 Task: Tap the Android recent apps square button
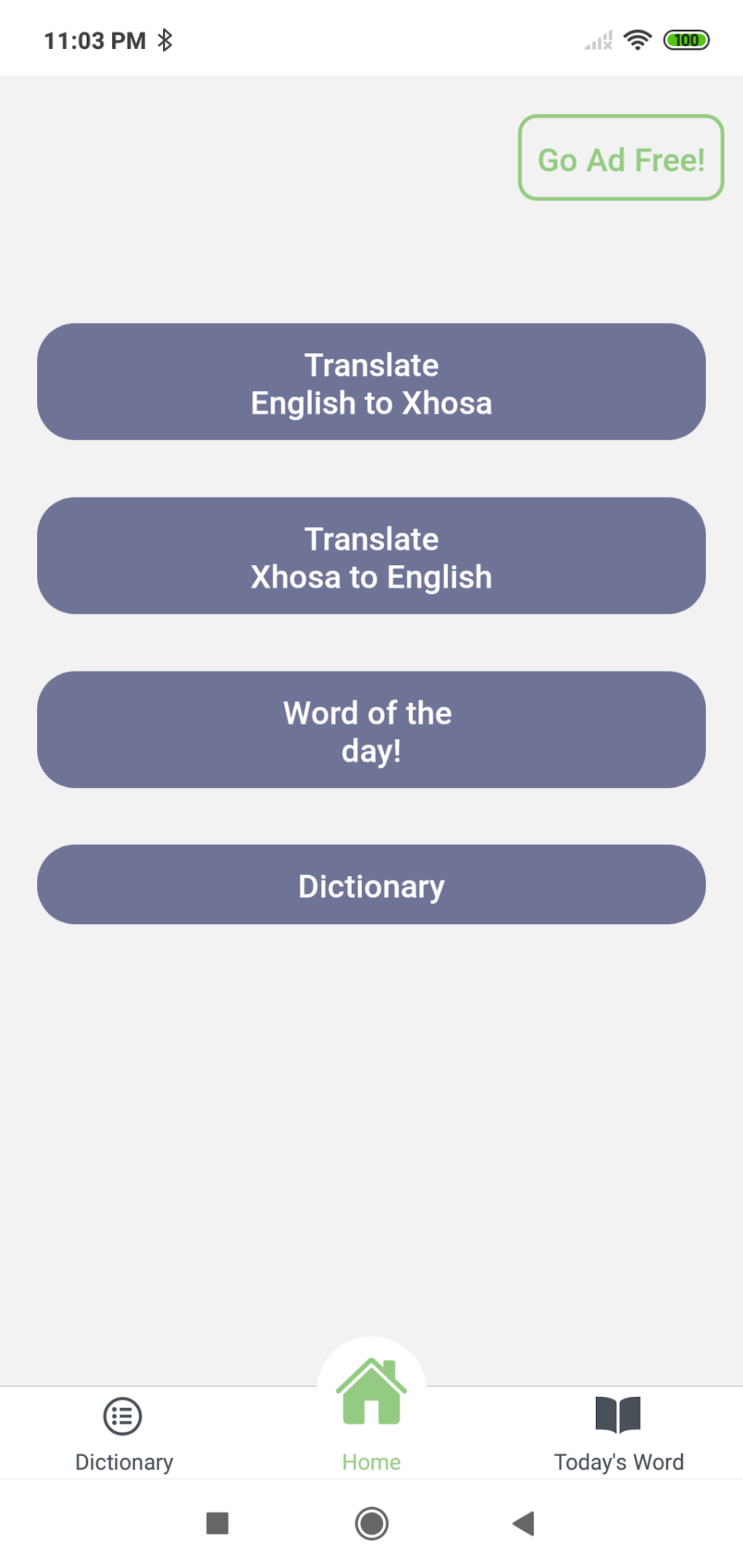(x=217, y=1524)
